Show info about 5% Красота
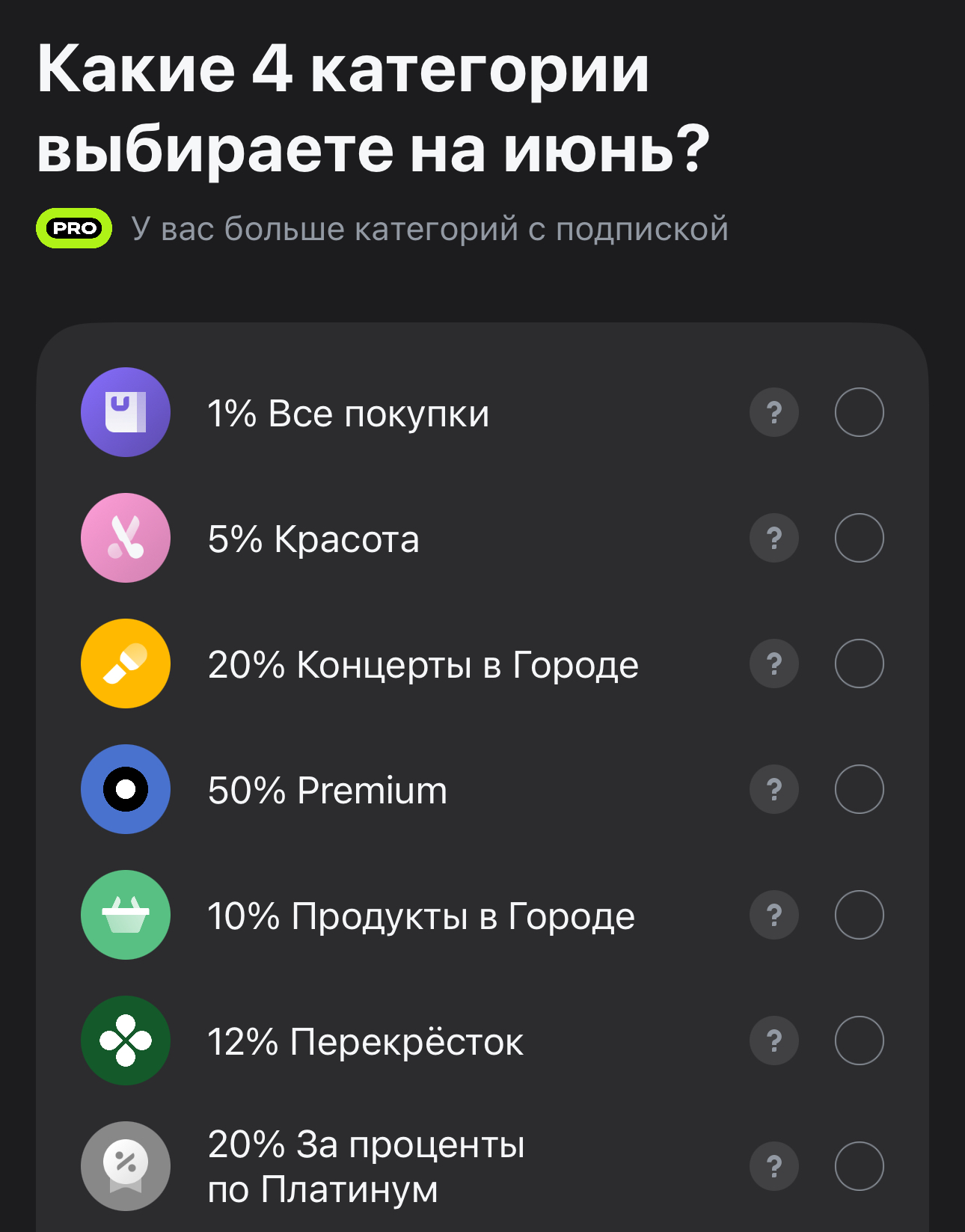 [x=774, y=538]
